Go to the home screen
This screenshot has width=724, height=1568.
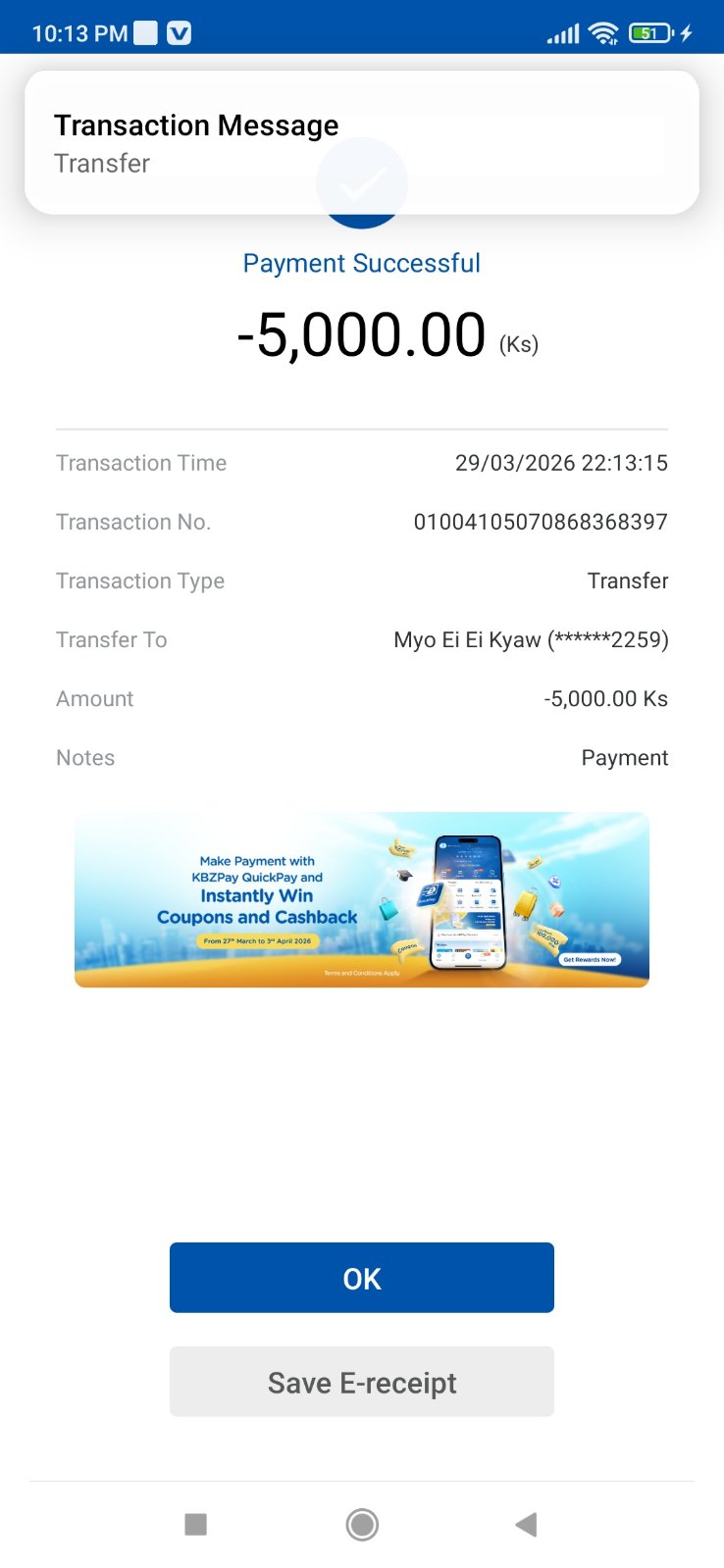(362, 1524)
